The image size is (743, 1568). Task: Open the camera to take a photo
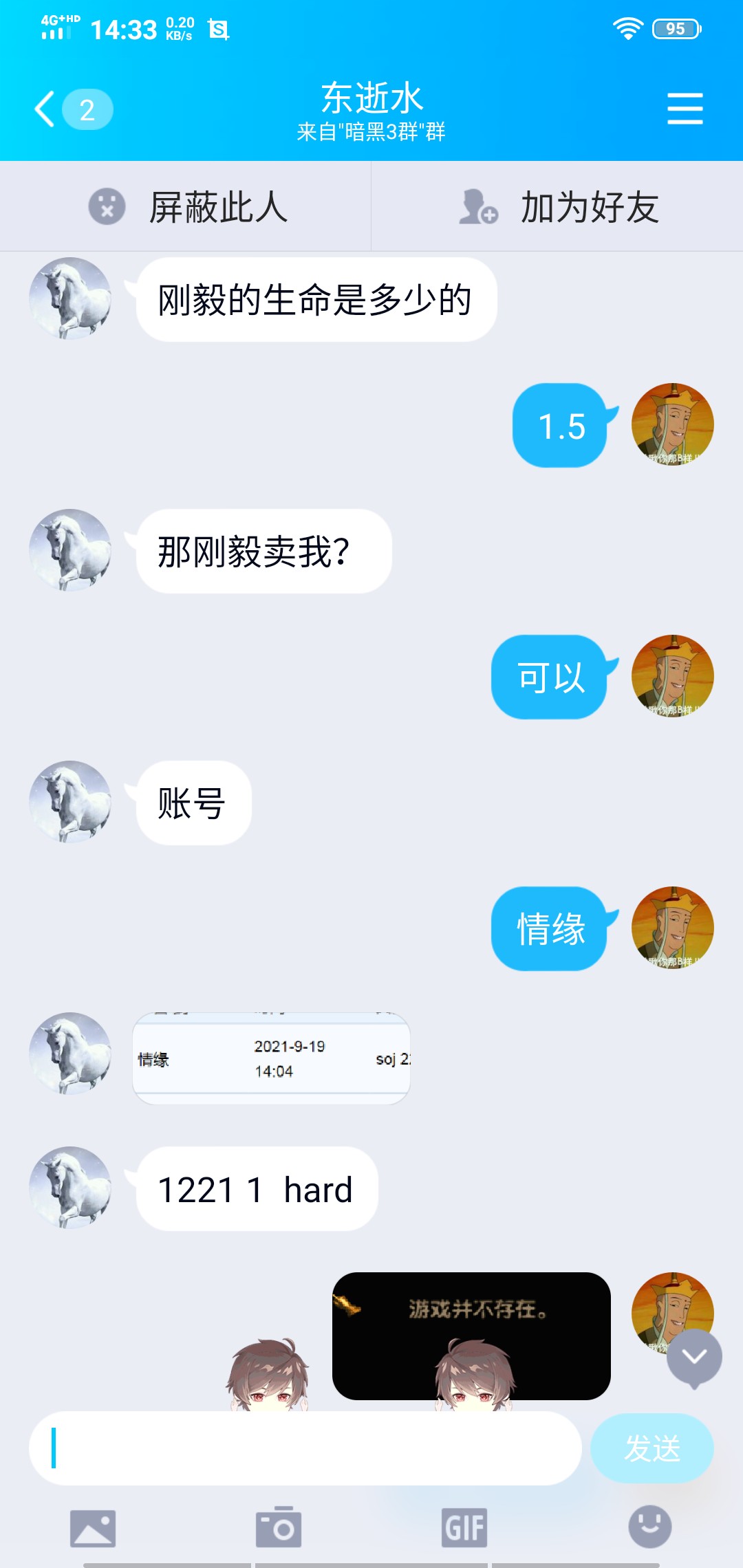pyautogui.click(x=279, y=1527)
